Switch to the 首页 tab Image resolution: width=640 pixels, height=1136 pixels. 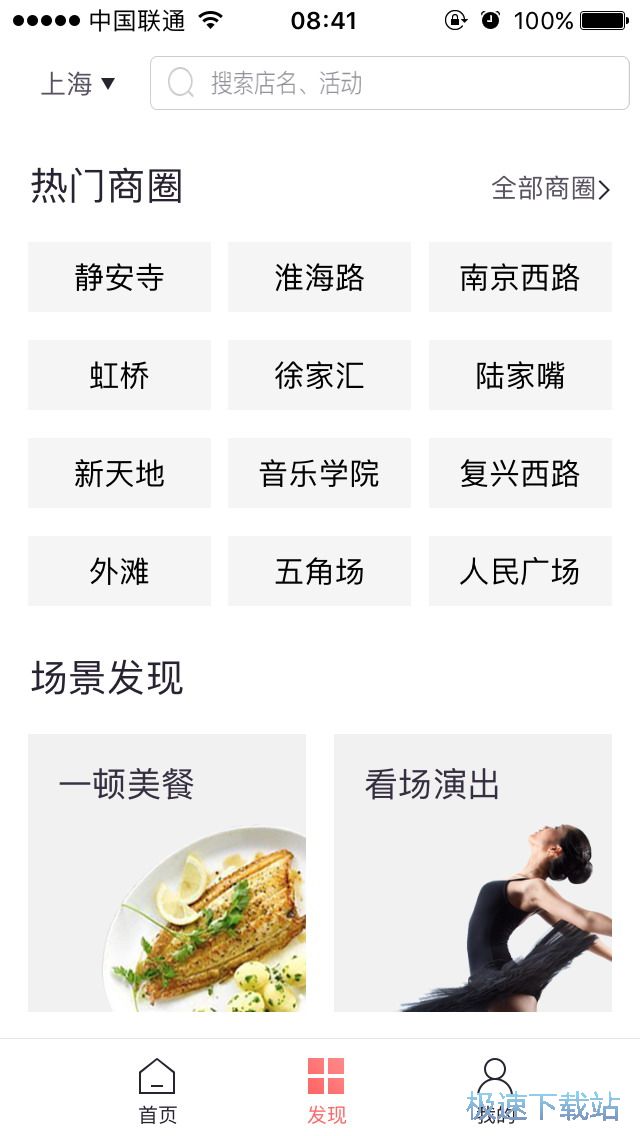157,1090
